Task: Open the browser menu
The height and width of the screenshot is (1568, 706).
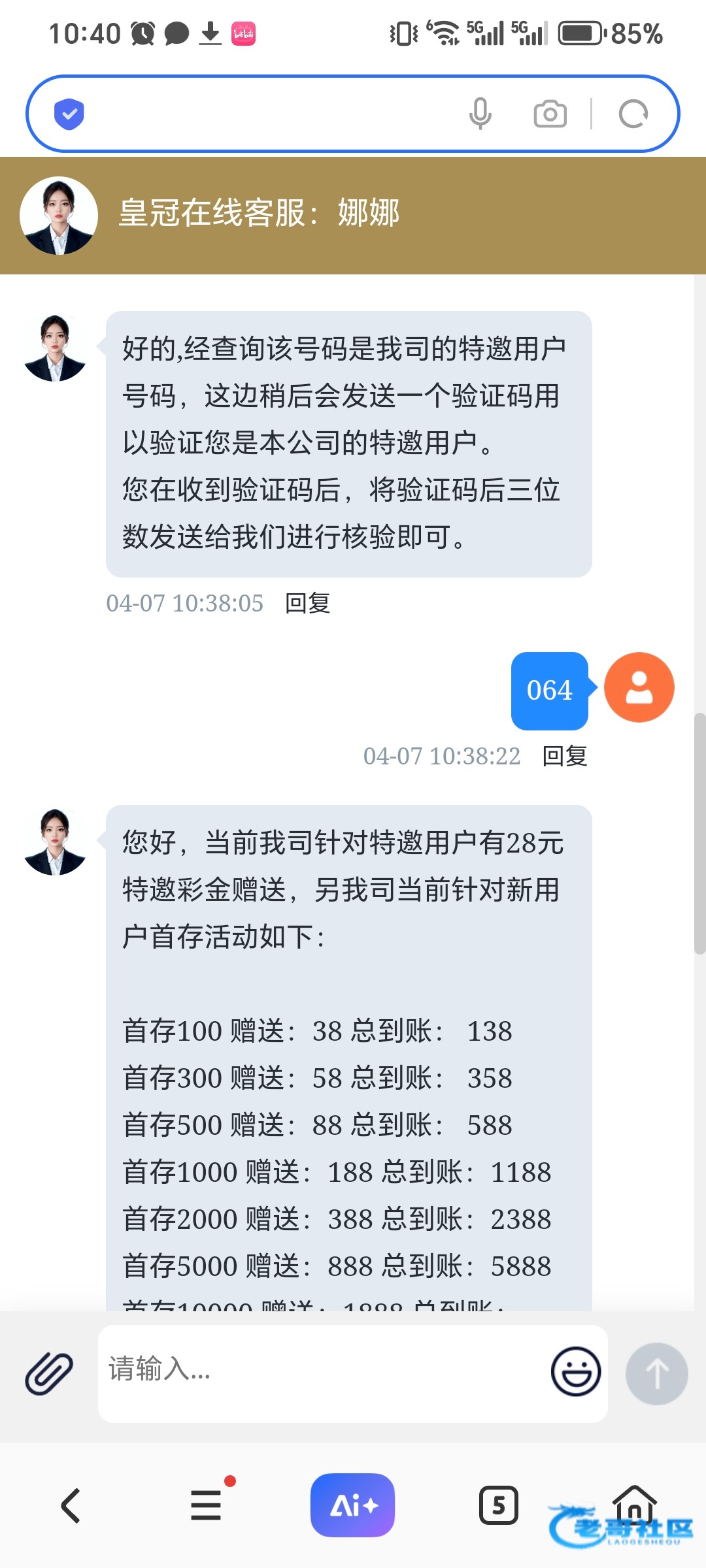Action: [x=207, y=1505]
